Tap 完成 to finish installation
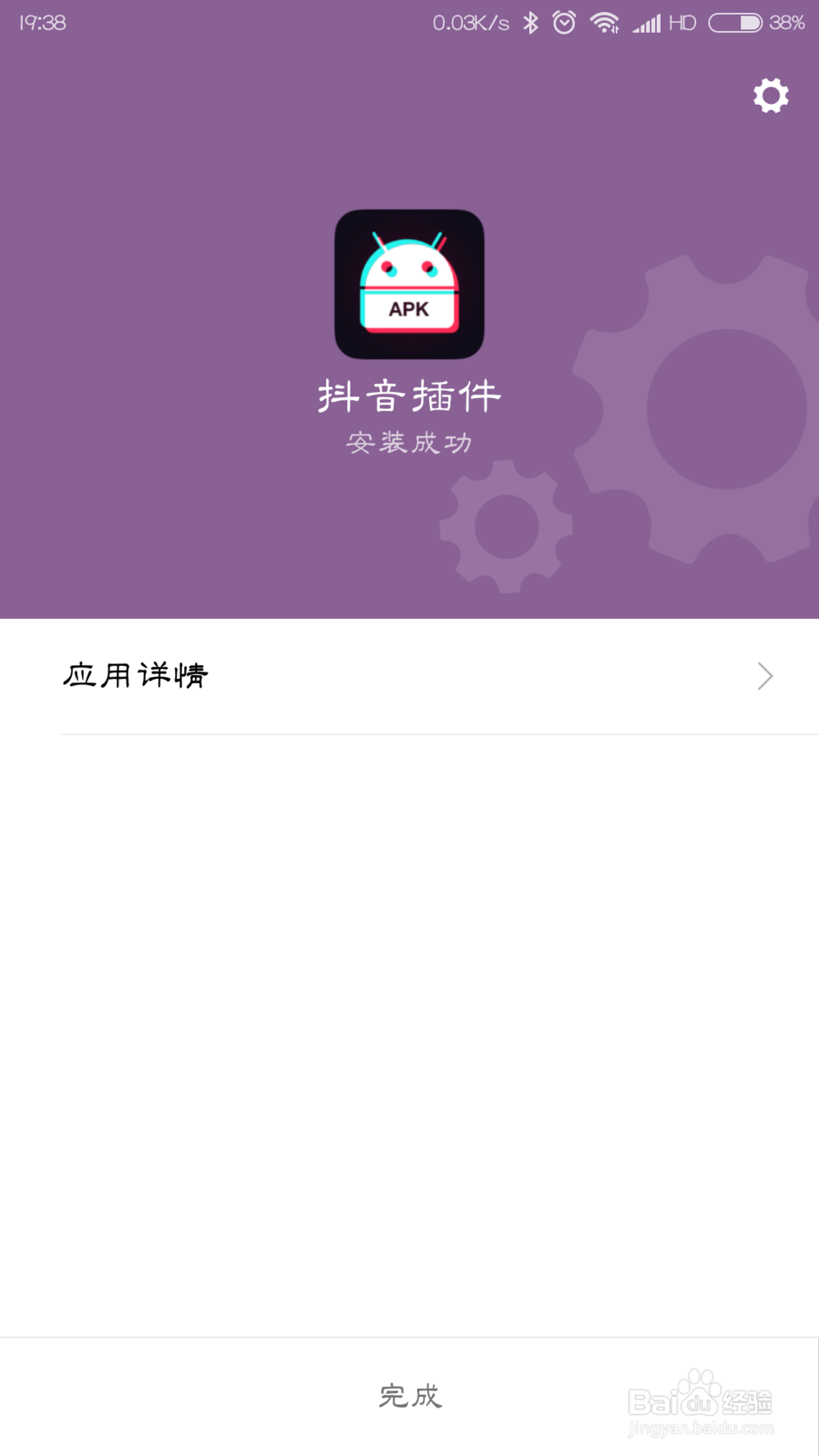This screenshot has width=819, height=1456. pyautogui.click(x=409, y=1396)
